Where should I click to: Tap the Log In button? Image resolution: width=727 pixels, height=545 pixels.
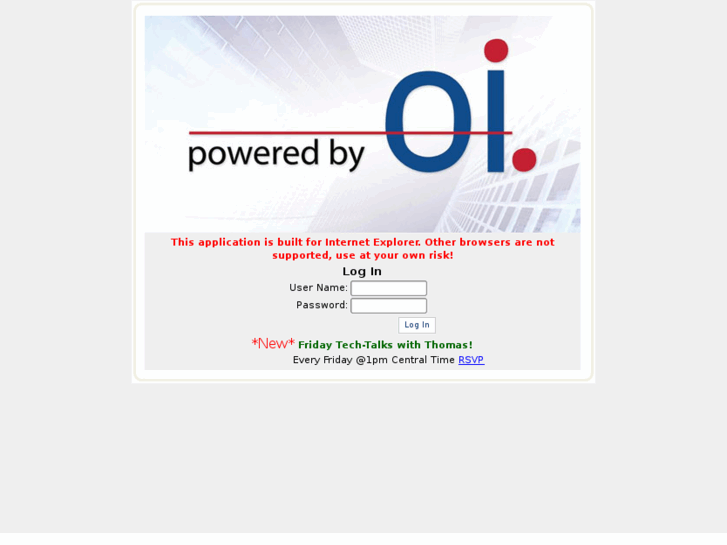point(417,325)
